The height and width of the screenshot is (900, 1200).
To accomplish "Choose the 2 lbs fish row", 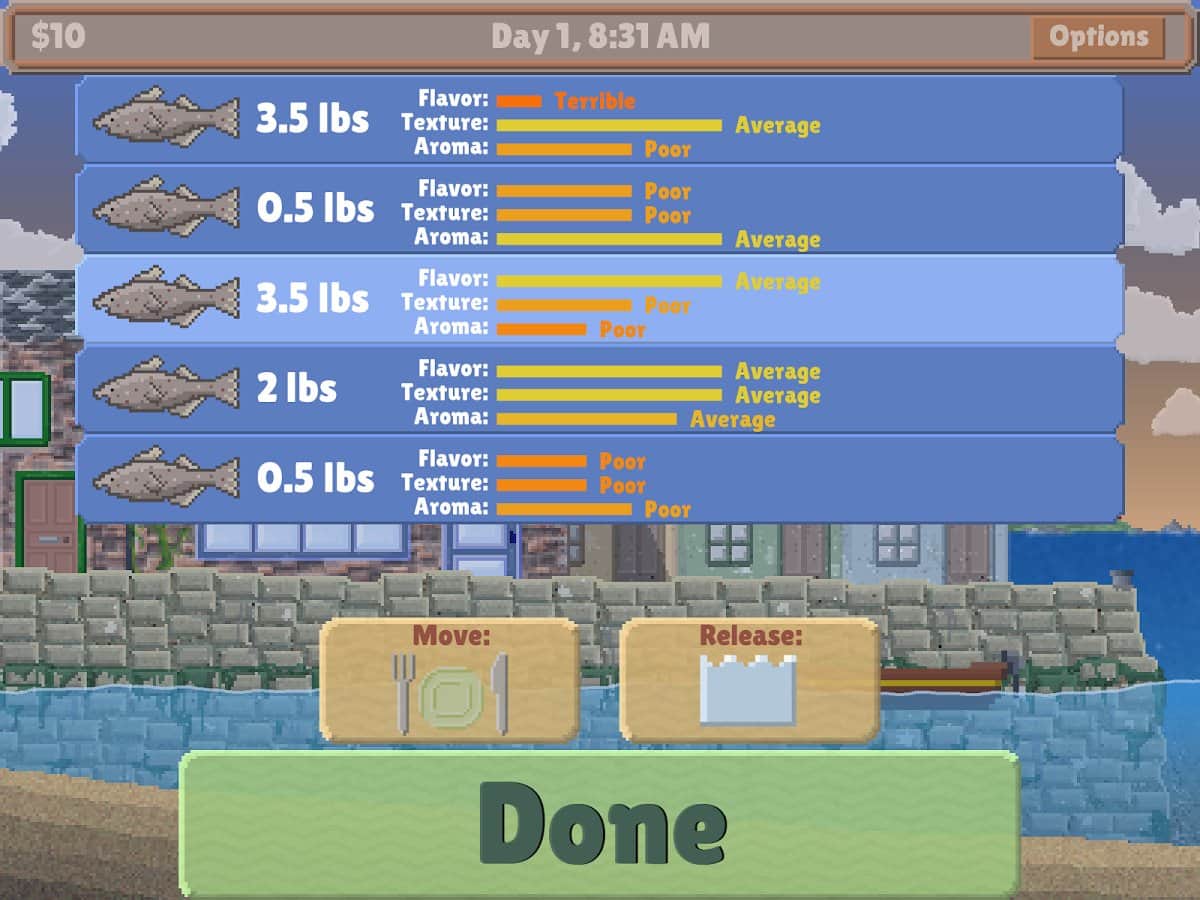I will 600,389.
